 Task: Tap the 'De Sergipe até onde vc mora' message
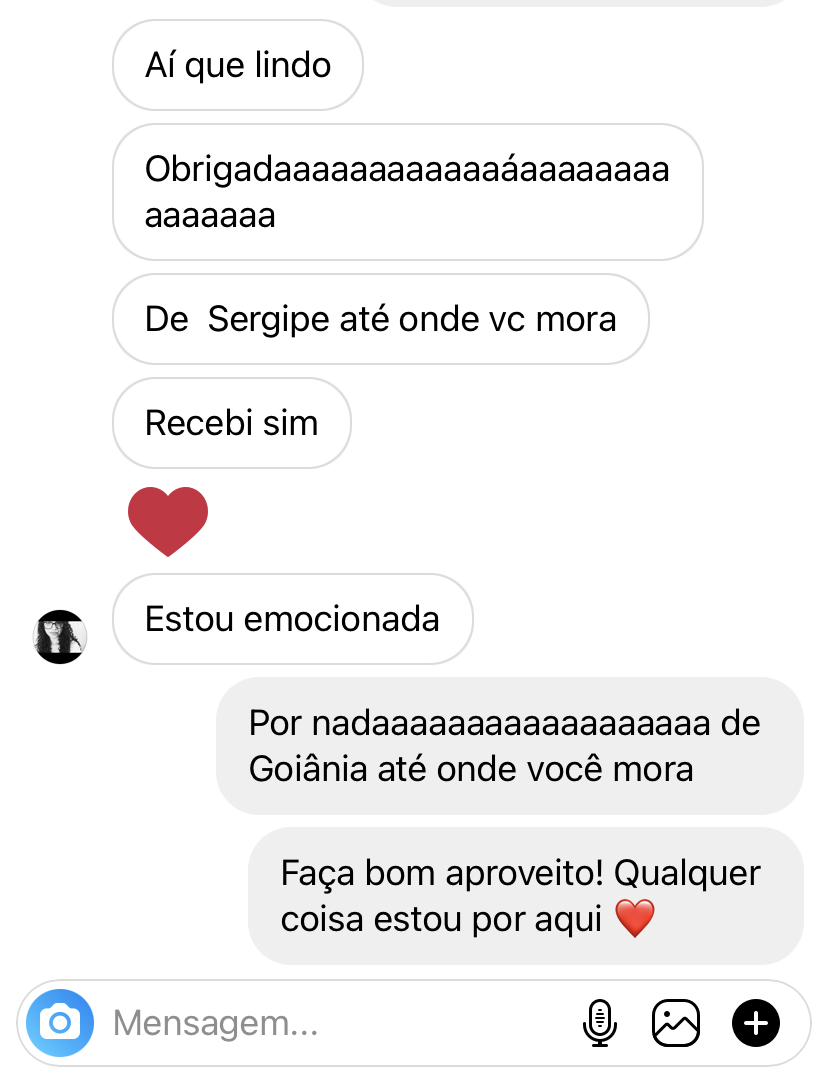point(380,318)
